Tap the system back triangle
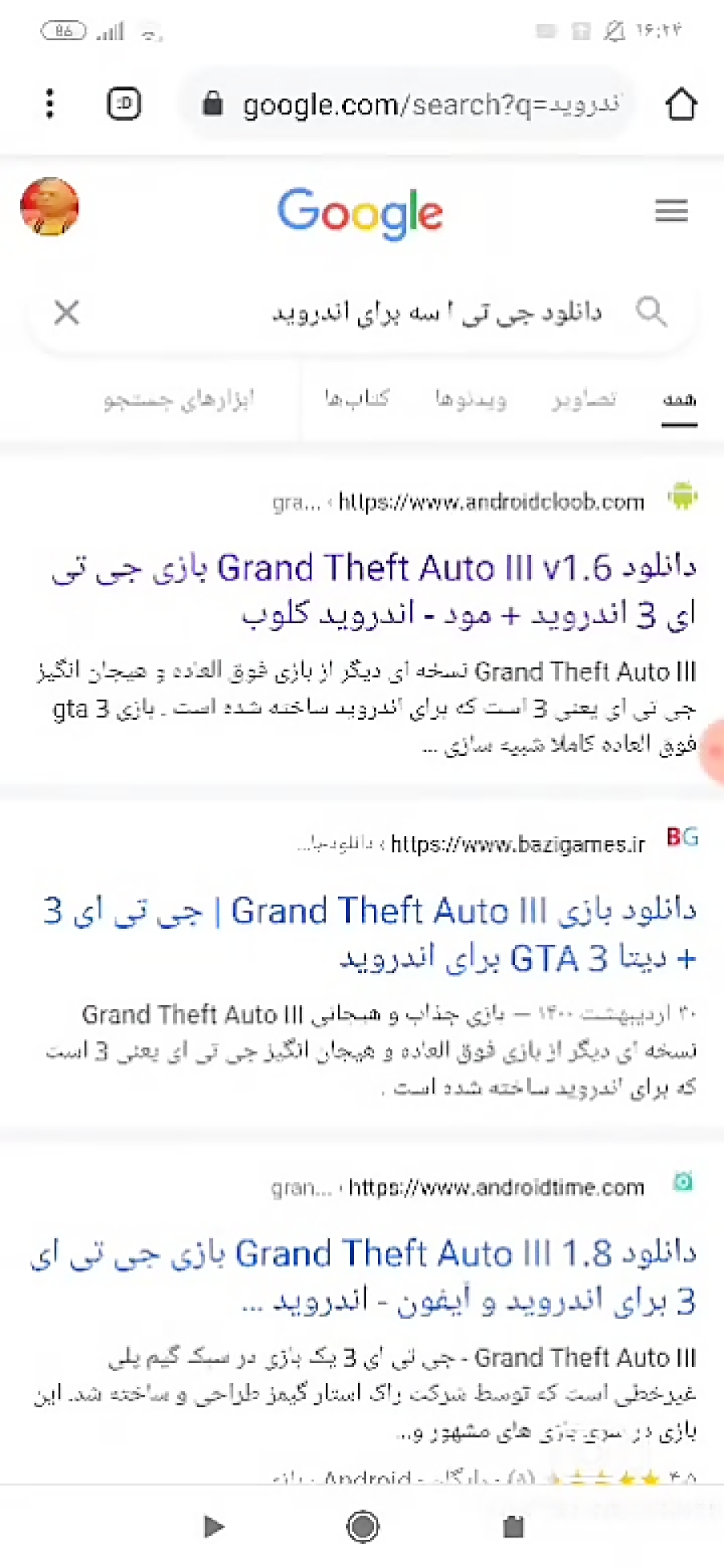The image size is (724, 1568). pyautogui.click(x=213, y=1526)
